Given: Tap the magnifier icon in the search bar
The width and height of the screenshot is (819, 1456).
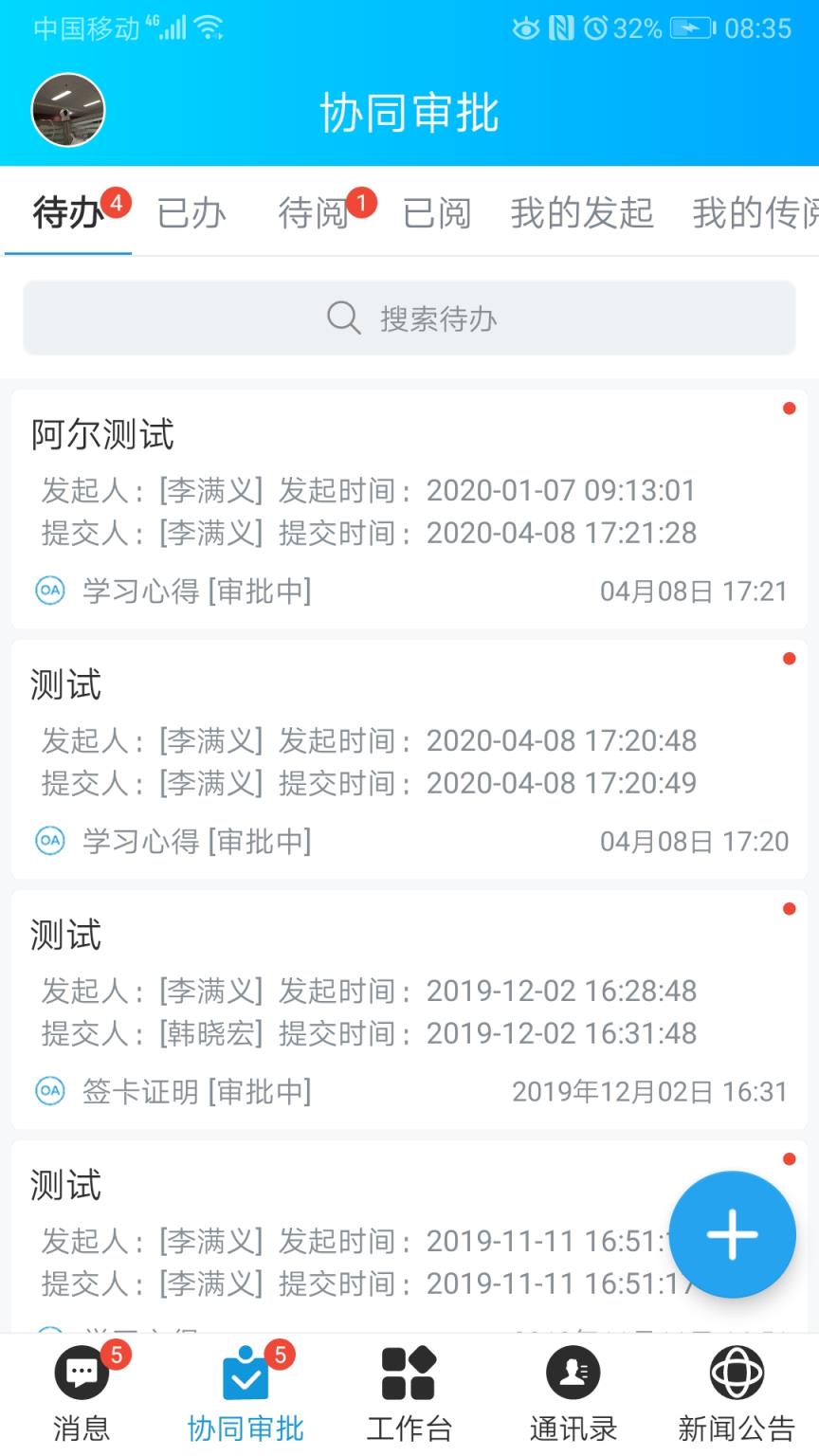Looking at the screenshot, I should coord(342,318).
